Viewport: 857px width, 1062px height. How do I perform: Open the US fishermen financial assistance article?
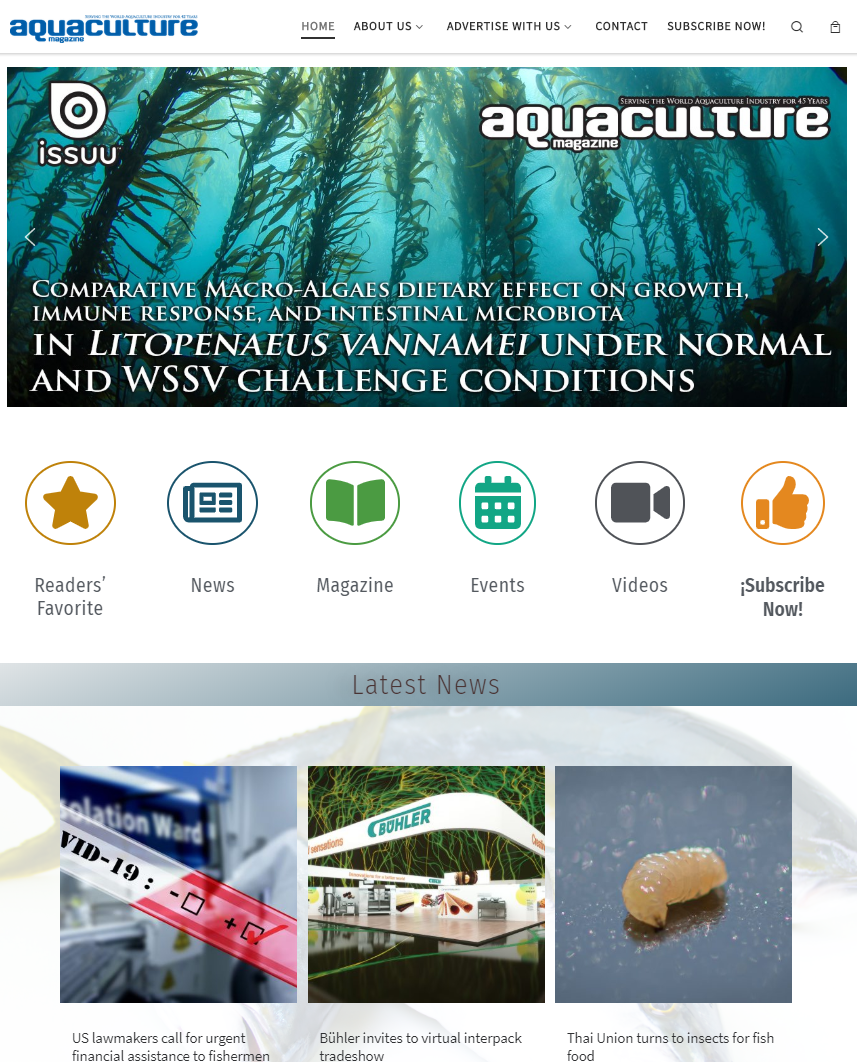tap(178, 883)
